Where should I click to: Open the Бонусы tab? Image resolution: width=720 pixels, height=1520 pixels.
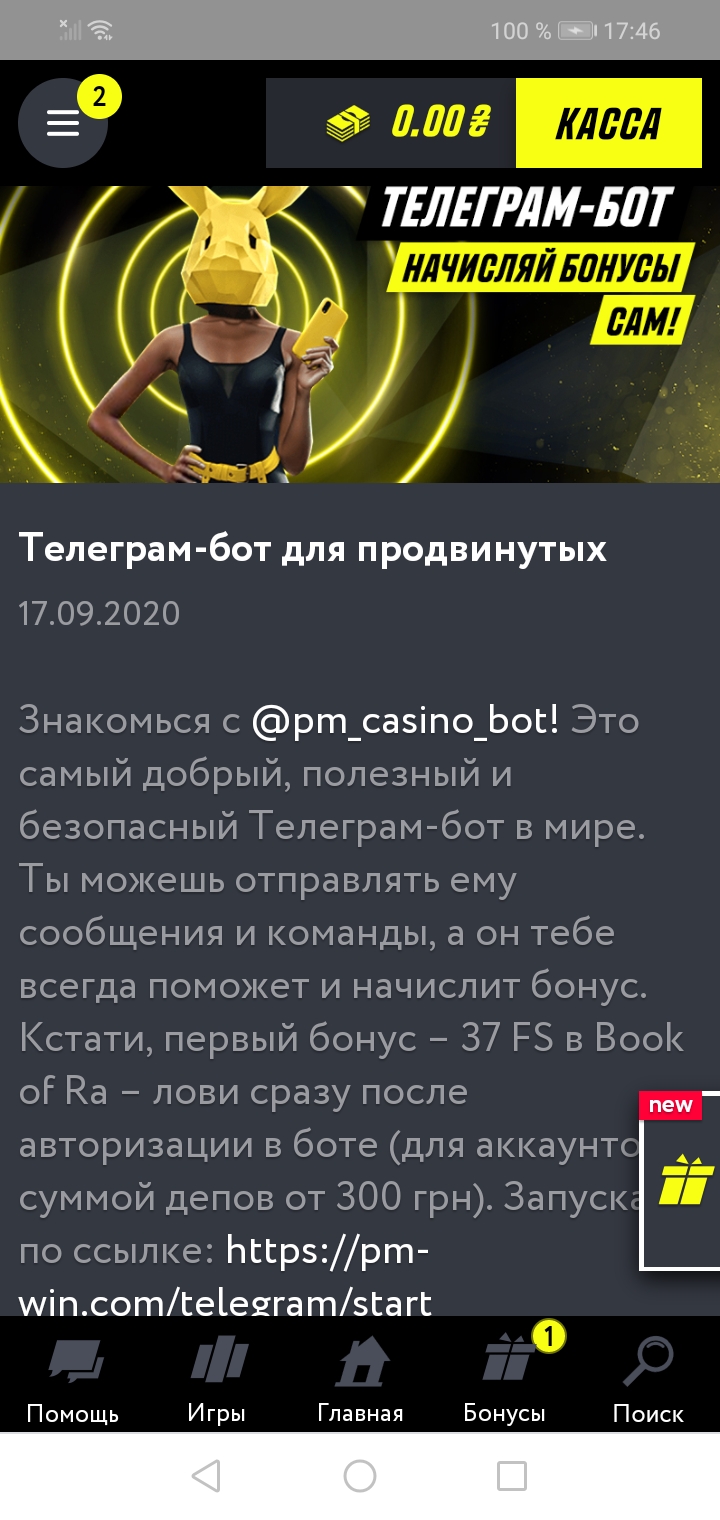click(x=504, y=1380)
